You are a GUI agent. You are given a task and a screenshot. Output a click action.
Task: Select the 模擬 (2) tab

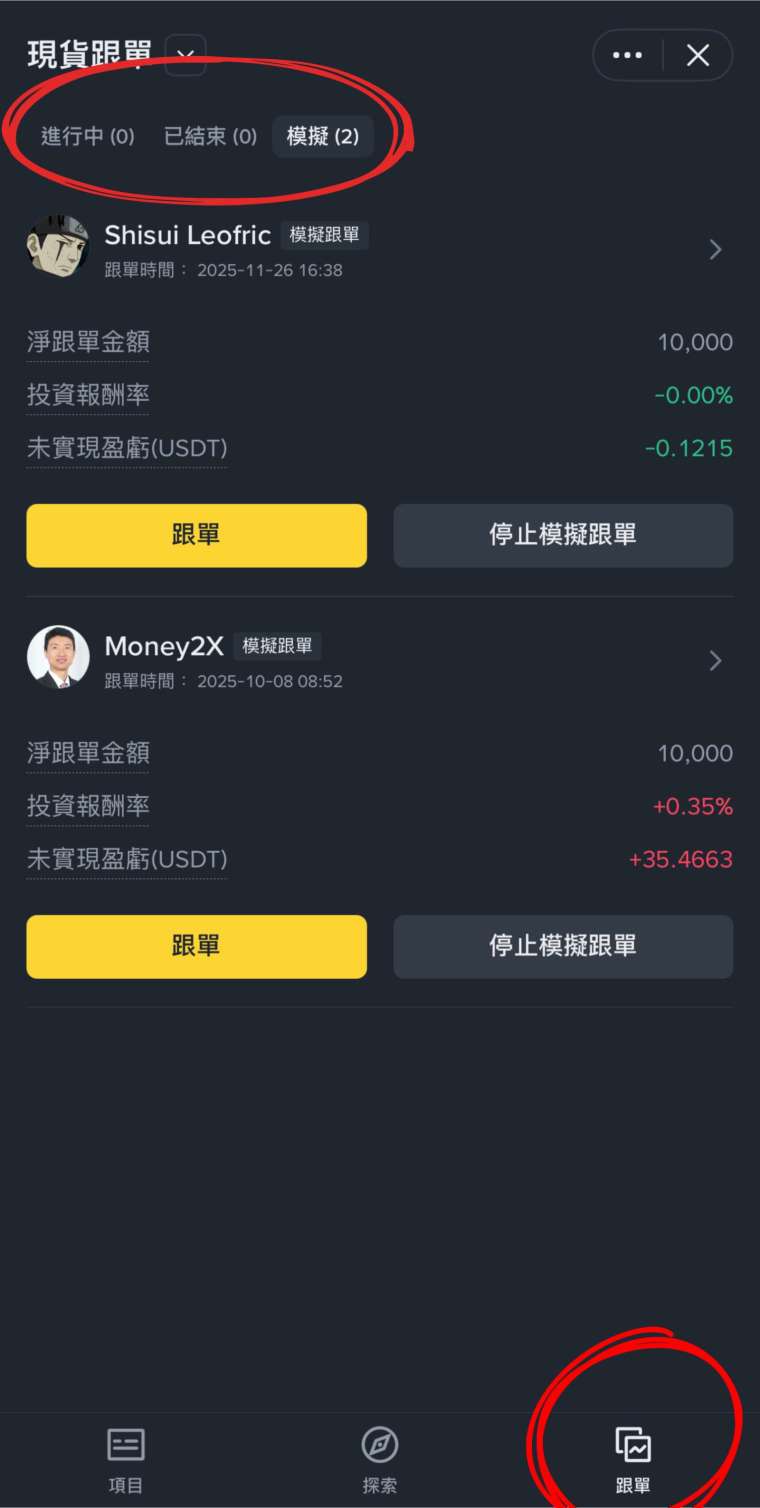coord(322,136)
